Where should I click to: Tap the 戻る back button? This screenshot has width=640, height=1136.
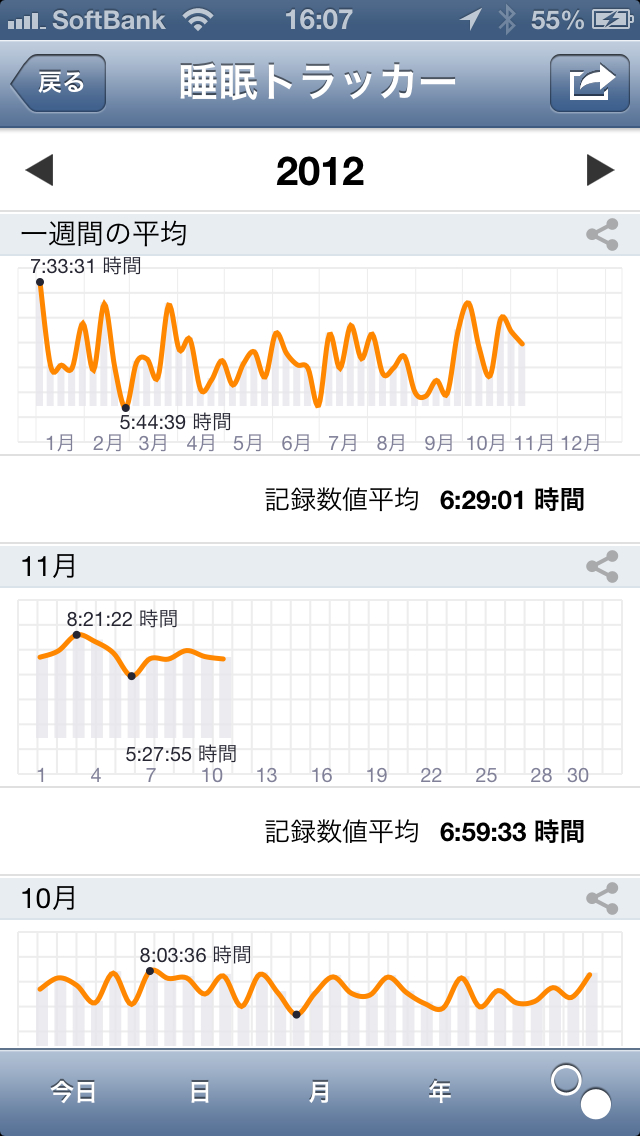(59, 83)
